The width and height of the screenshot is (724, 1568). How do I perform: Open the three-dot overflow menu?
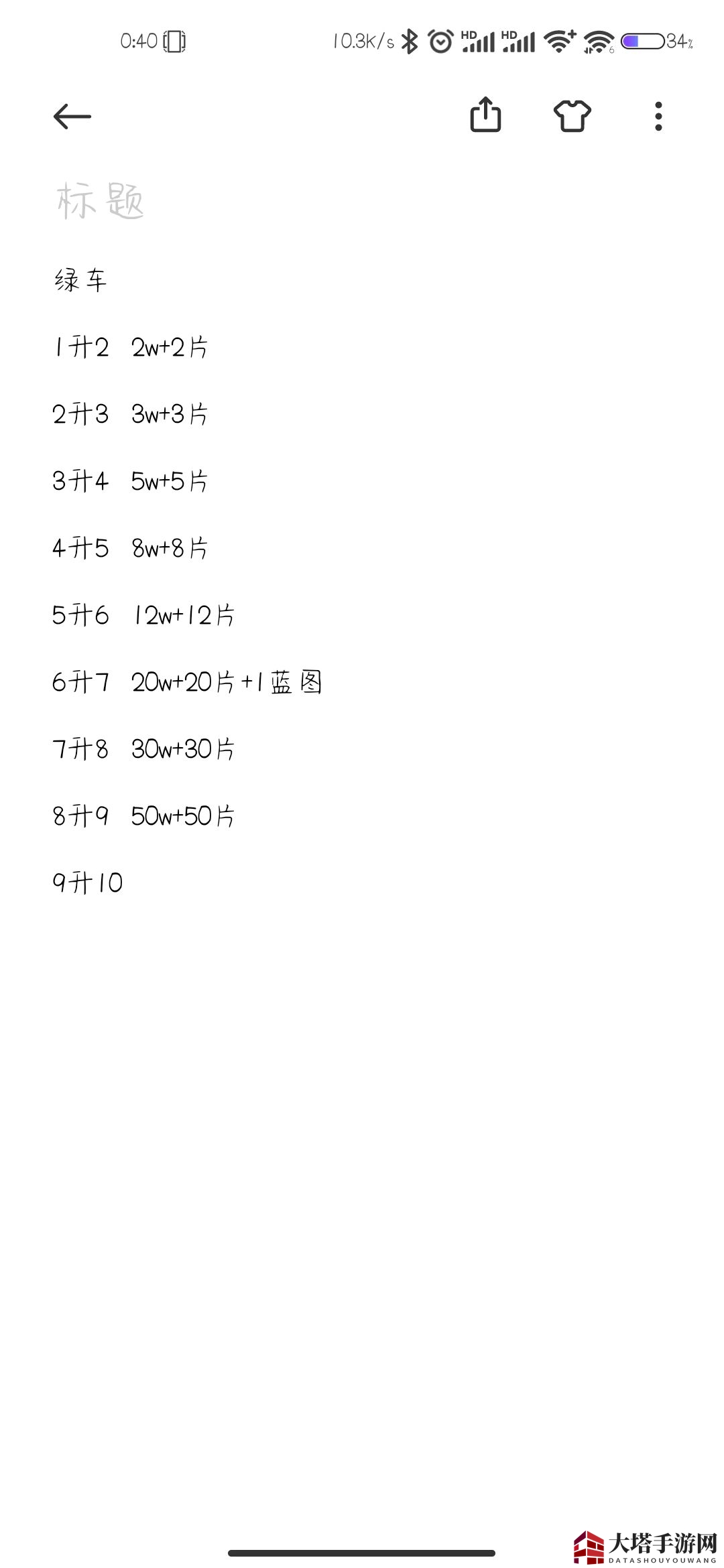pyautogui.click(x=658, y=115)
